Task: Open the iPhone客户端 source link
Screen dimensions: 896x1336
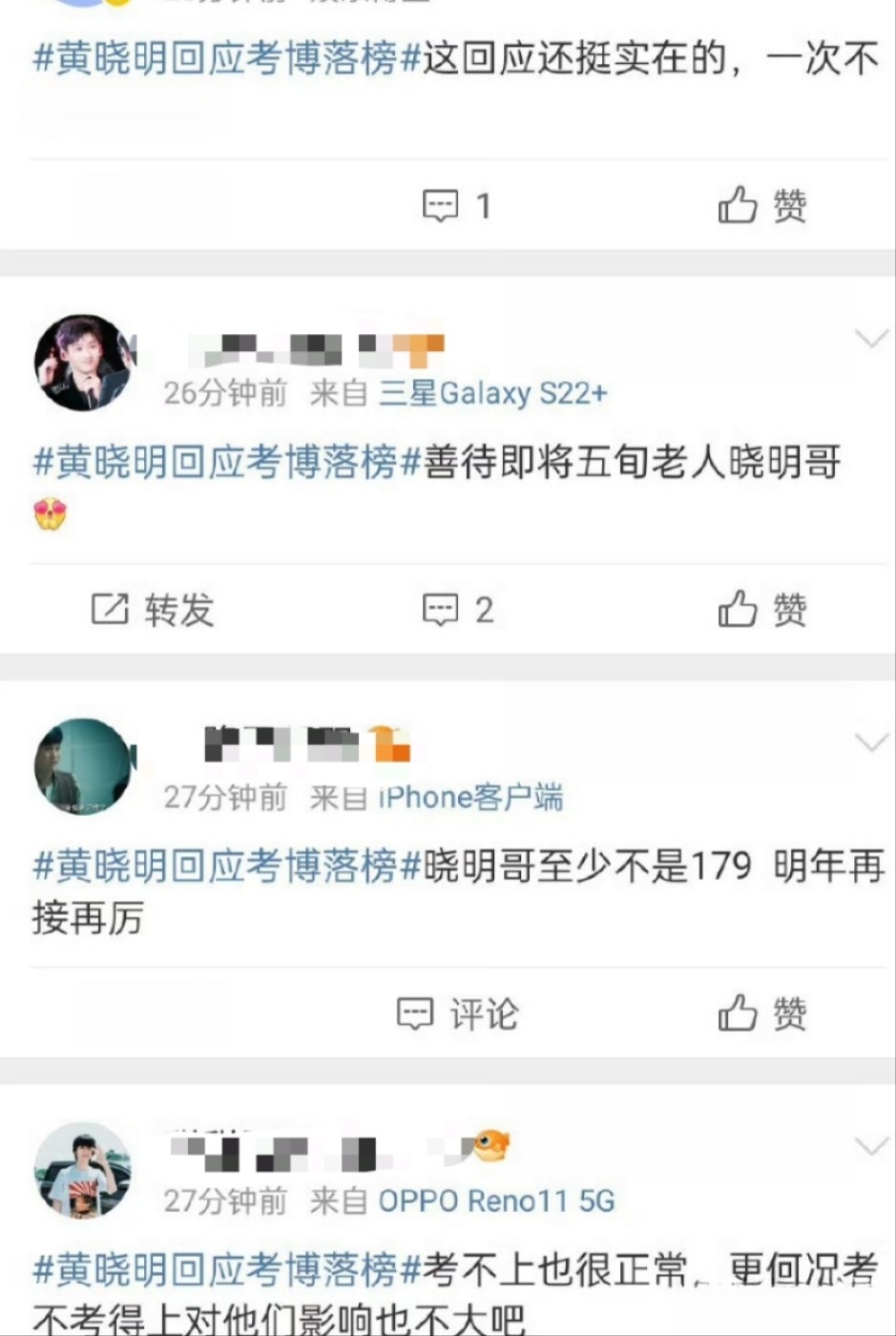Action: [470, 797]
